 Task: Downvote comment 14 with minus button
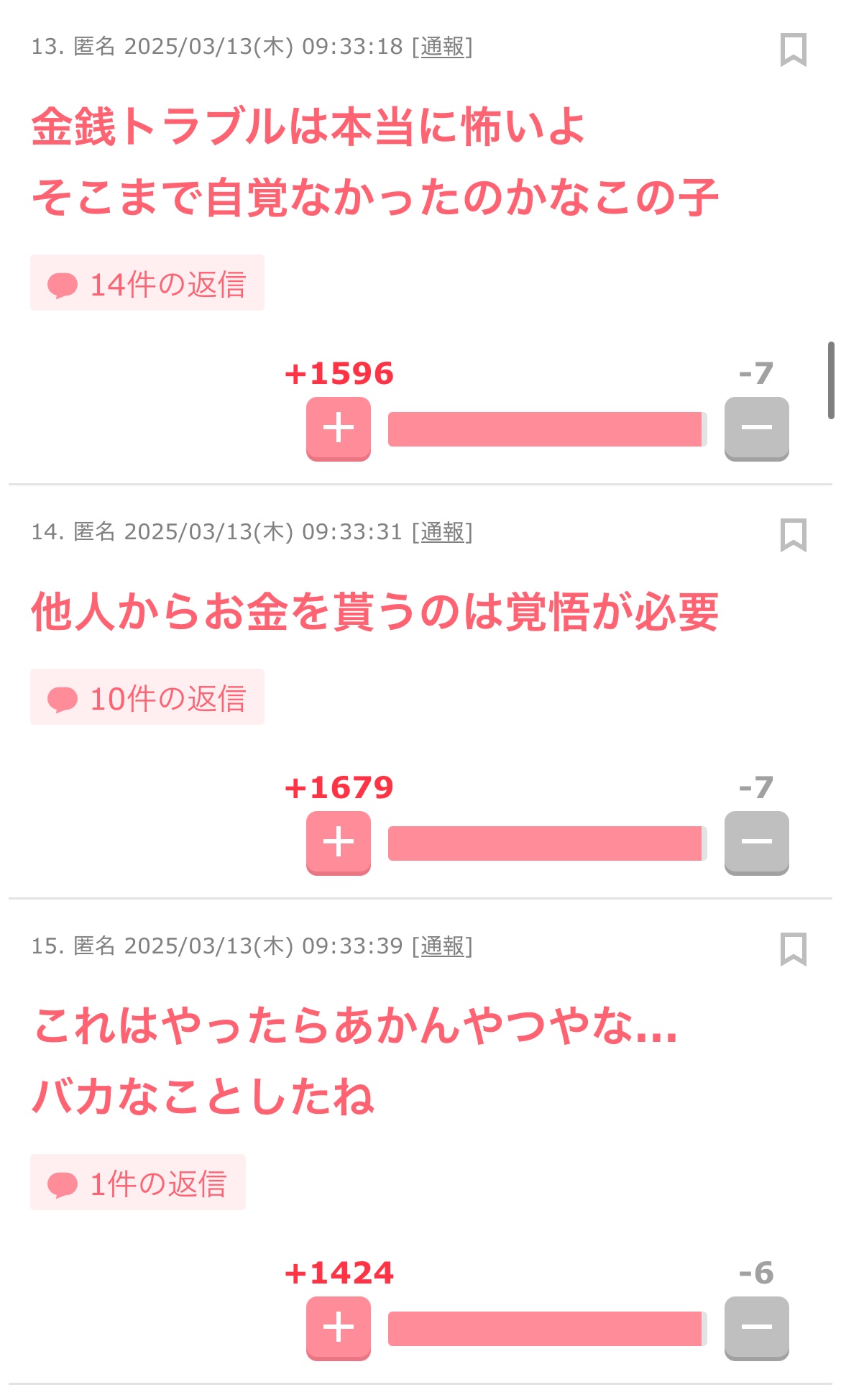[757, 843]
